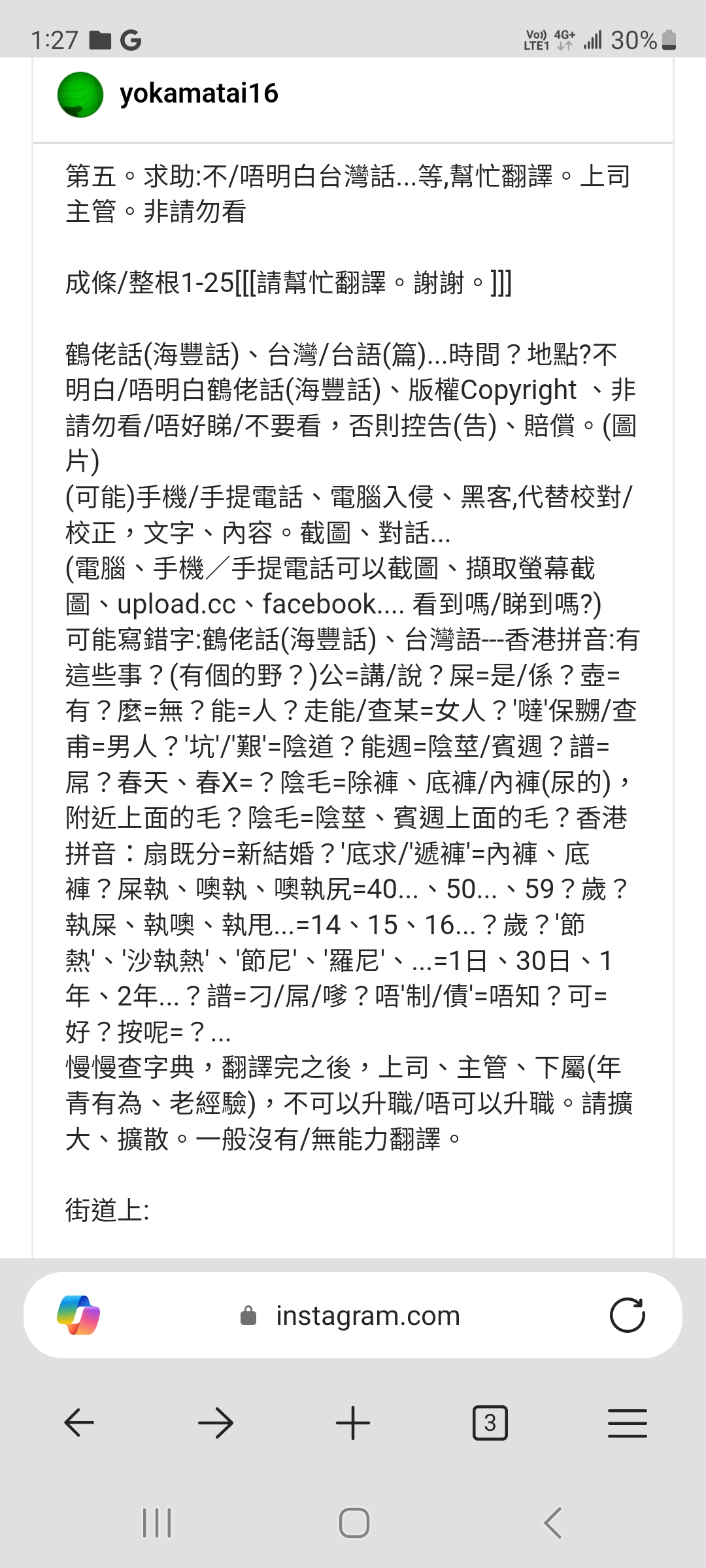Open the yokamatai16 username link

pos(199,94)
